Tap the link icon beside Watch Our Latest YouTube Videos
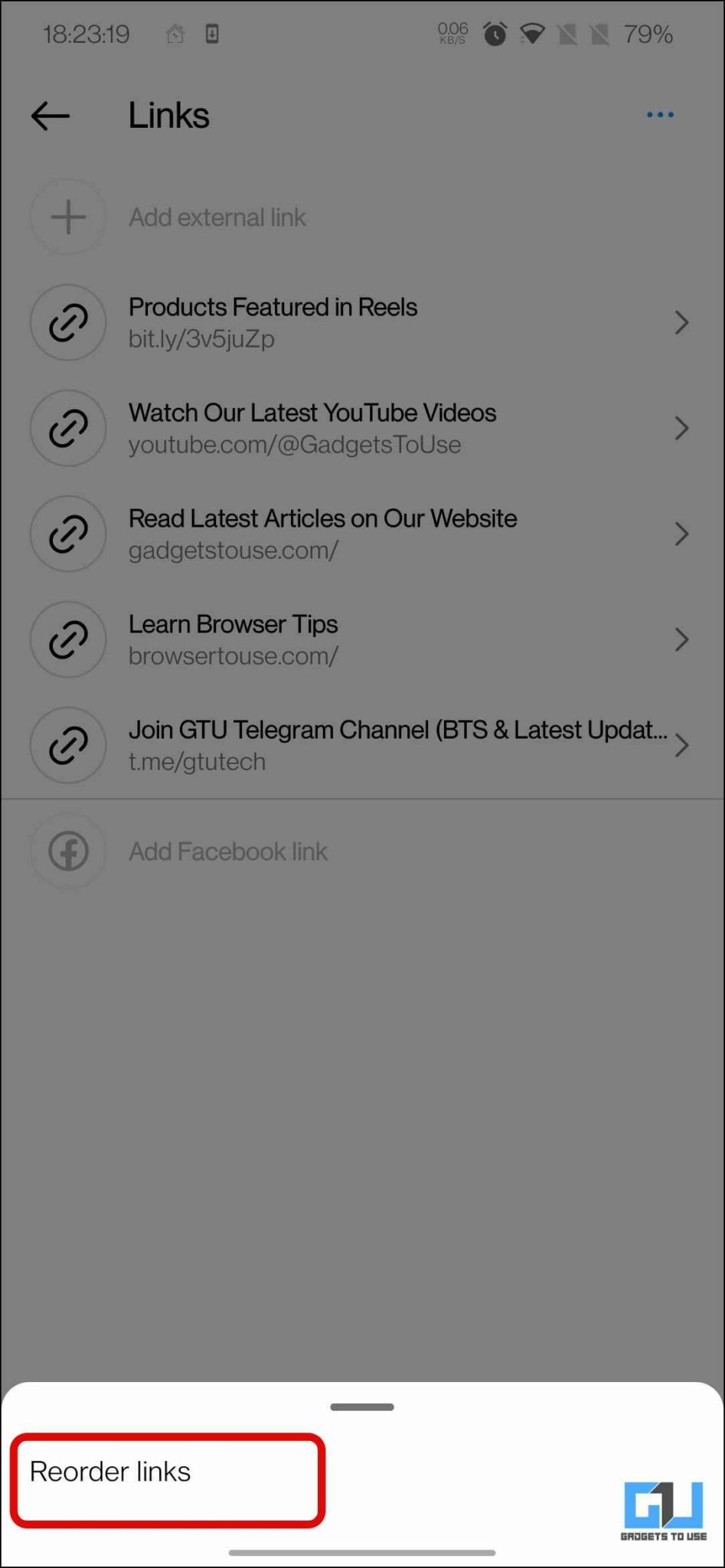Image resolution: width=725 pixels, height=1568 pixels. 67,428
